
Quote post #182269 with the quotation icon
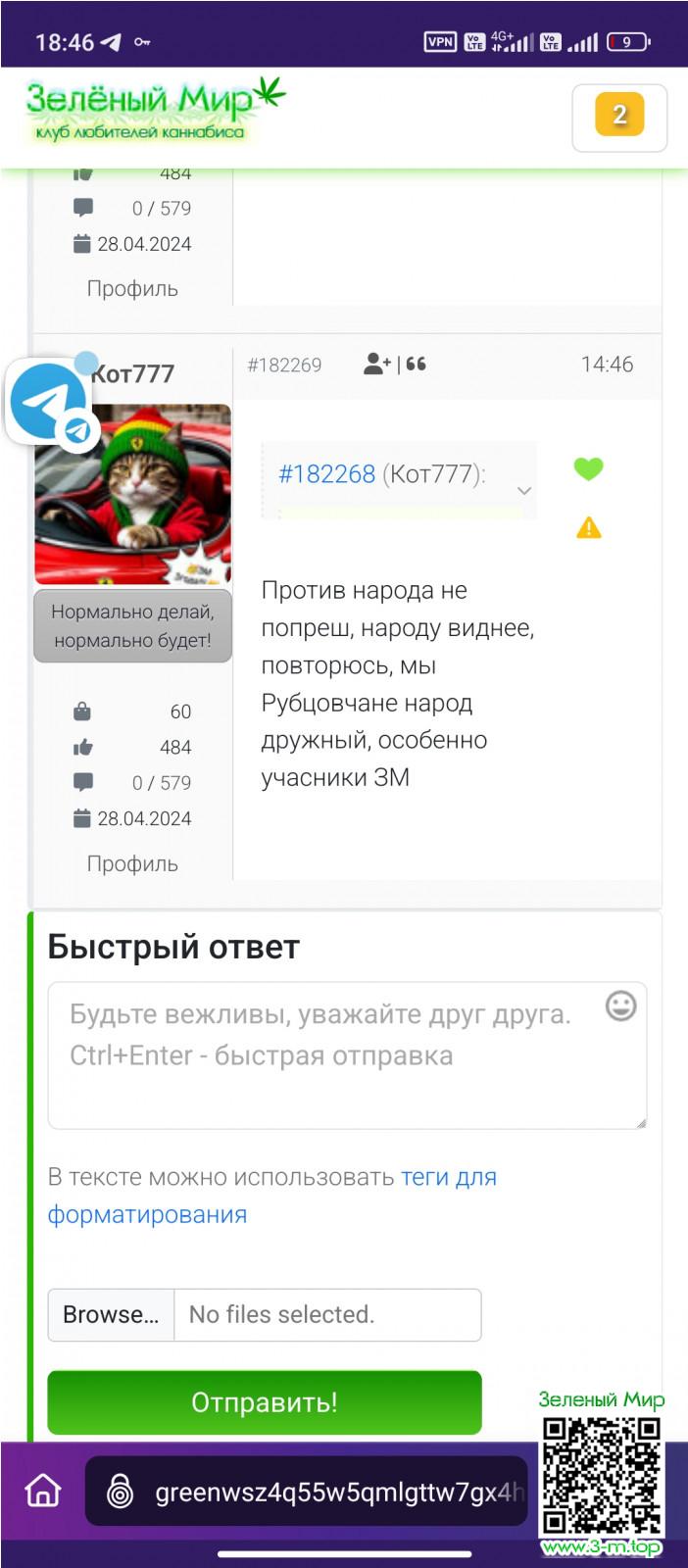[x=417, y=365]
